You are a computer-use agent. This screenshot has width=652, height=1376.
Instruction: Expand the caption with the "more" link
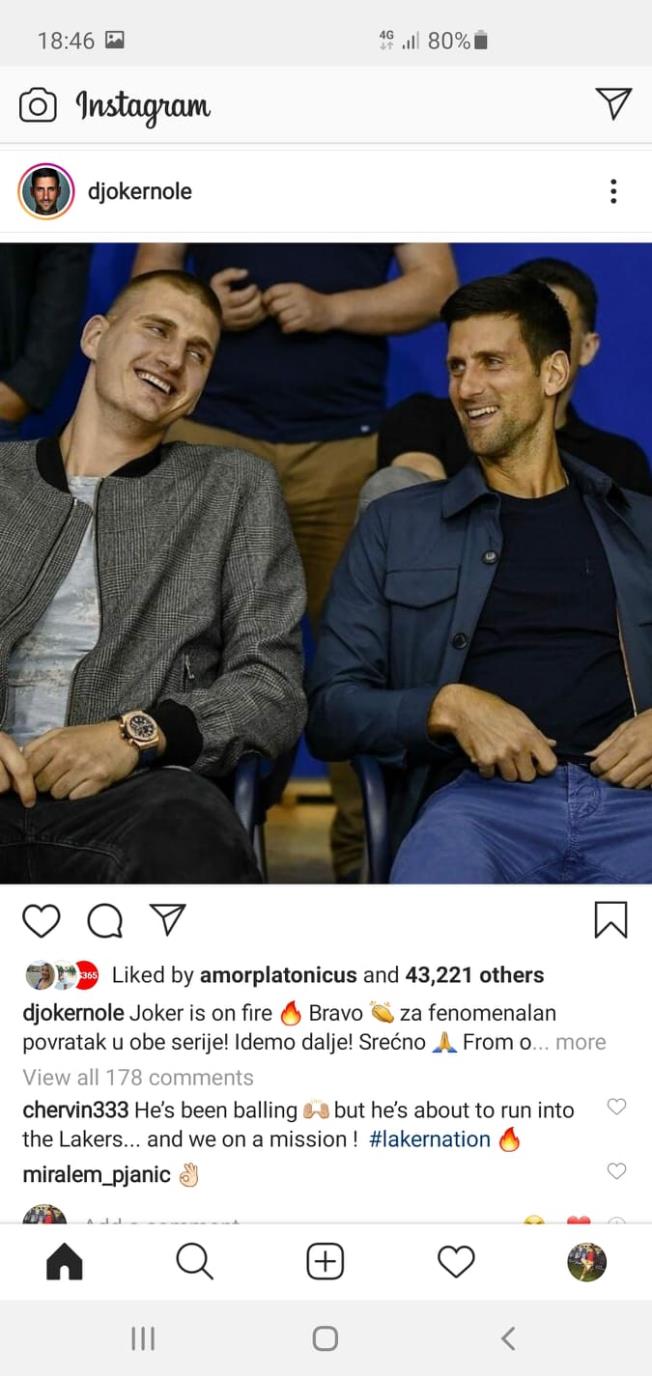tap(580, 1042)
